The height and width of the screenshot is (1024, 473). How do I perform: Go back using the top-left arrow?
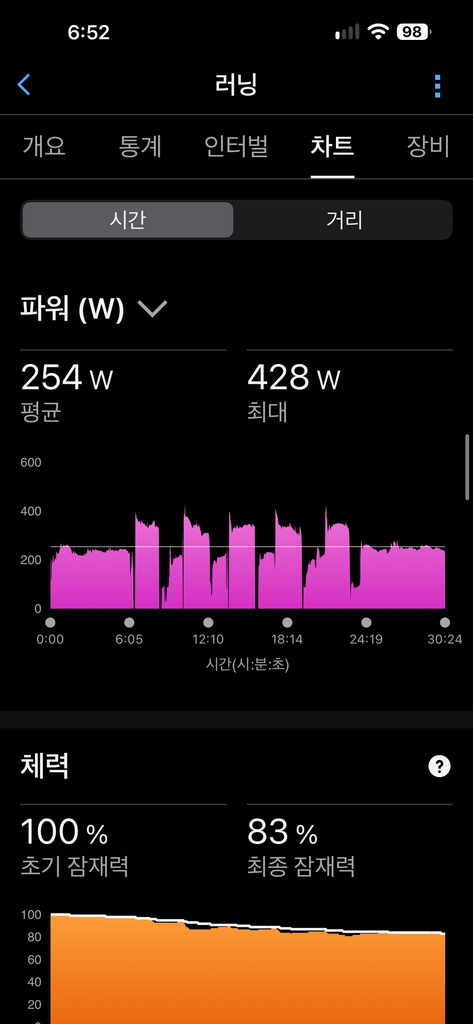pos(24,84)
